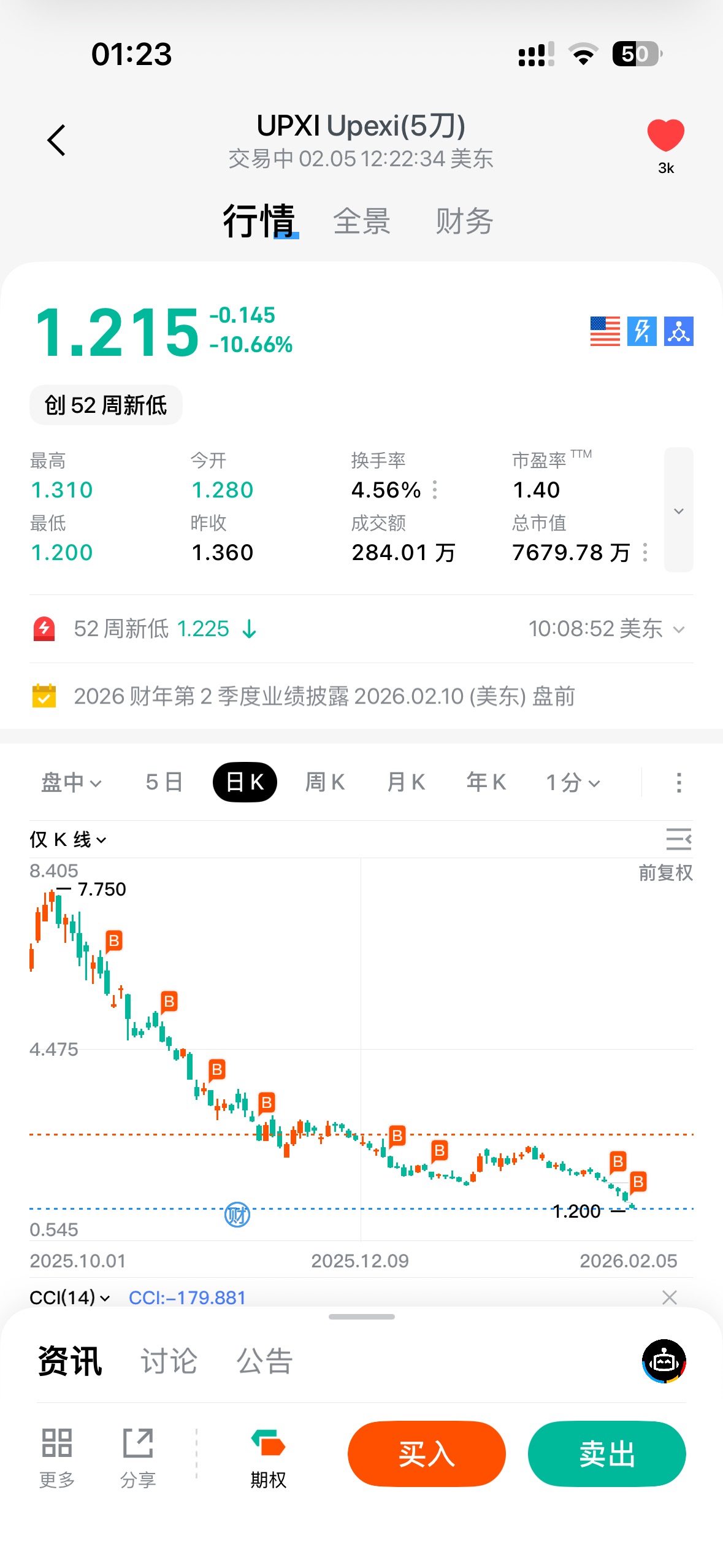Open the chart overflow menu
Image resolution: width=723 pixels, height=1568 pixels.
pos(678,782)
